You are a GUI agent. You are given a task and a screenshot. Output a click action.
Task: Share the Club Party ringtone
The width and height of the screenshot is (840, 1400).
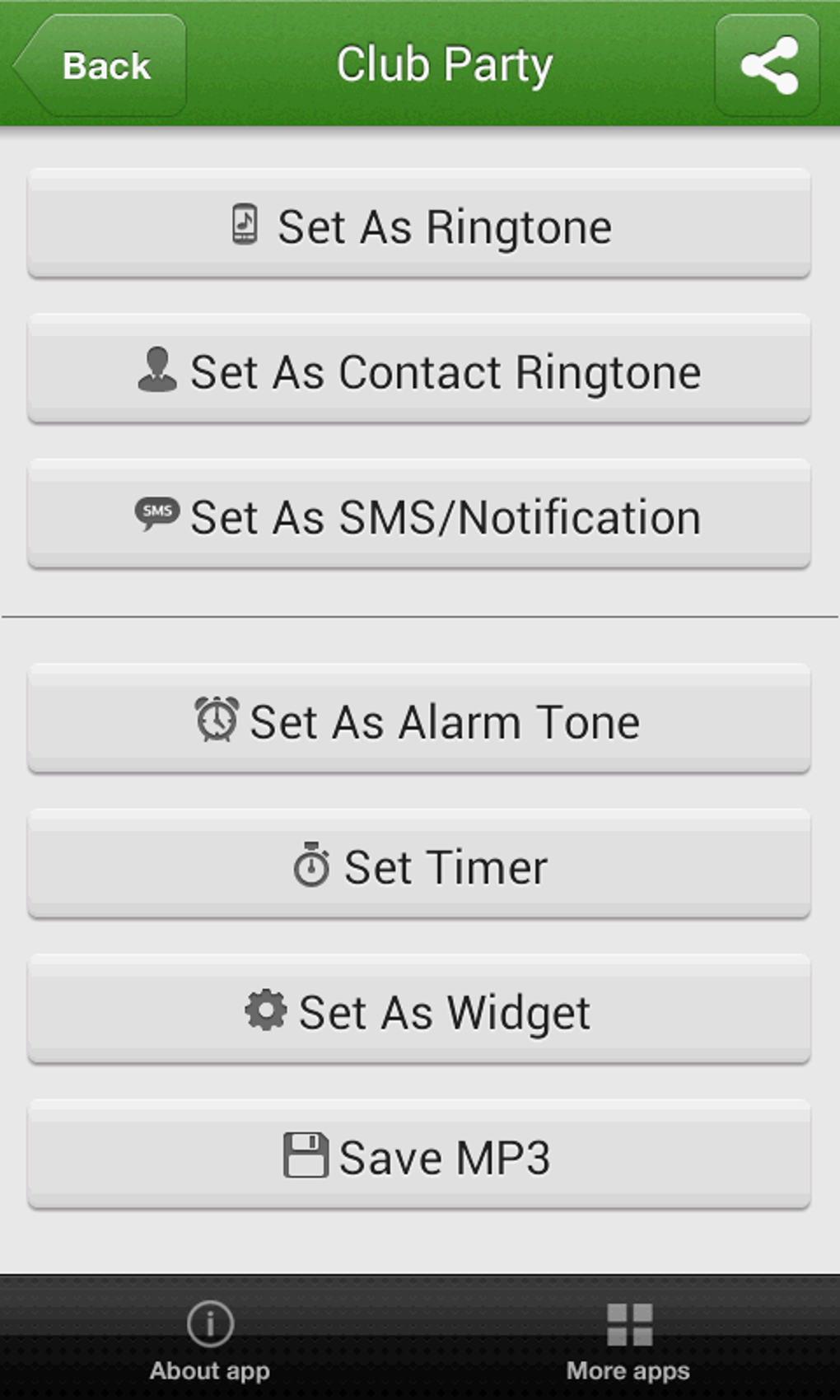[x=768, y=66]
